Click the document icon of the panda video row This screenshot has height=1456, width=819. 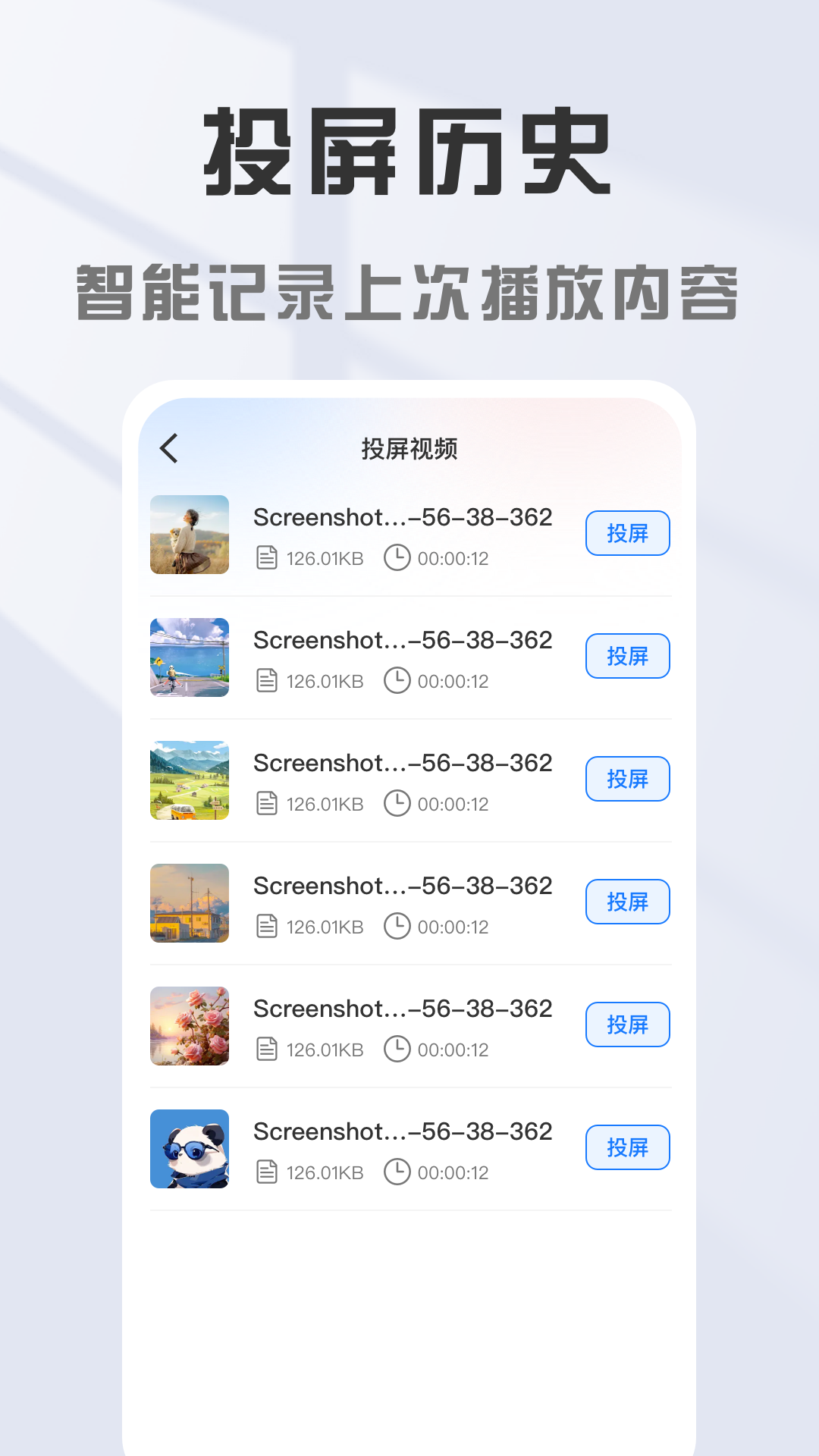(x=267, y=1172)
